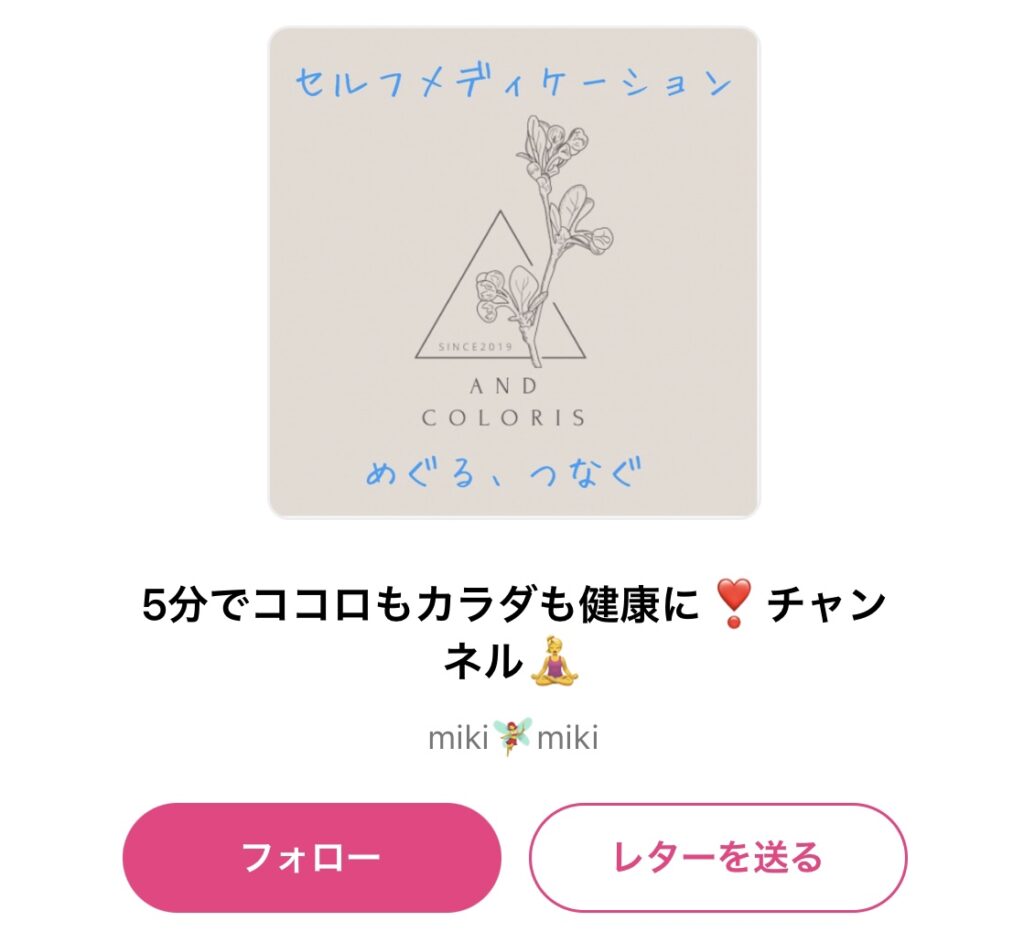This screenshot has height=943, width=1024.
Task: Open the AND COLORIS channel cover image
Action: 513,273
